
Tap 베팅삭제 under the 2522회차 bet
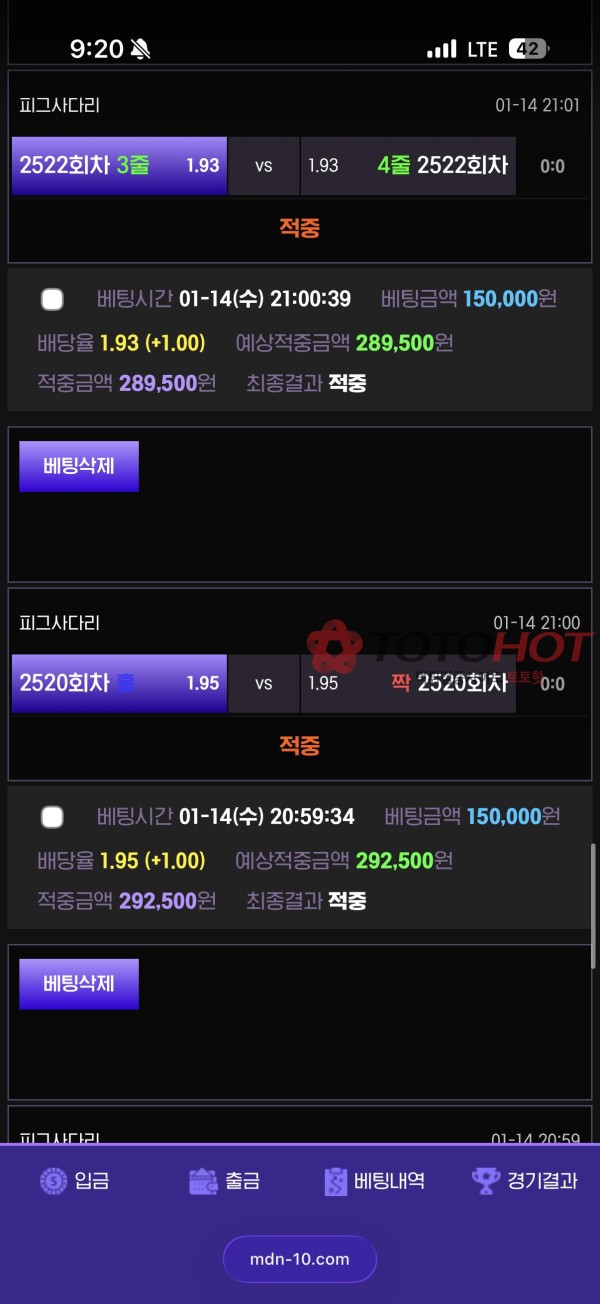click(x=79, y=466)
